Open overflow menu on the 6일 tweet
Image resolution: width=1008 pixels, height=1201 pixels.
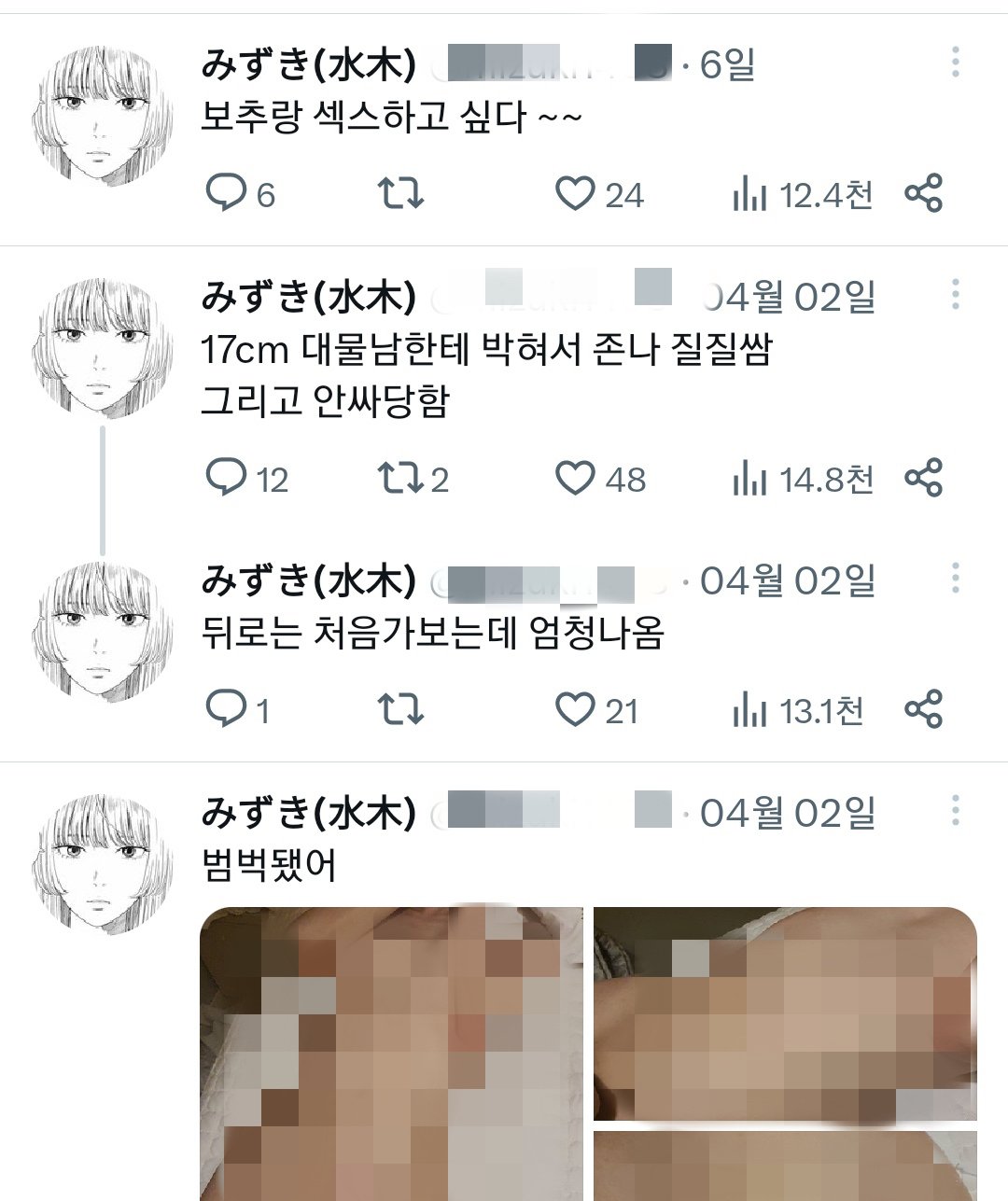955,62
